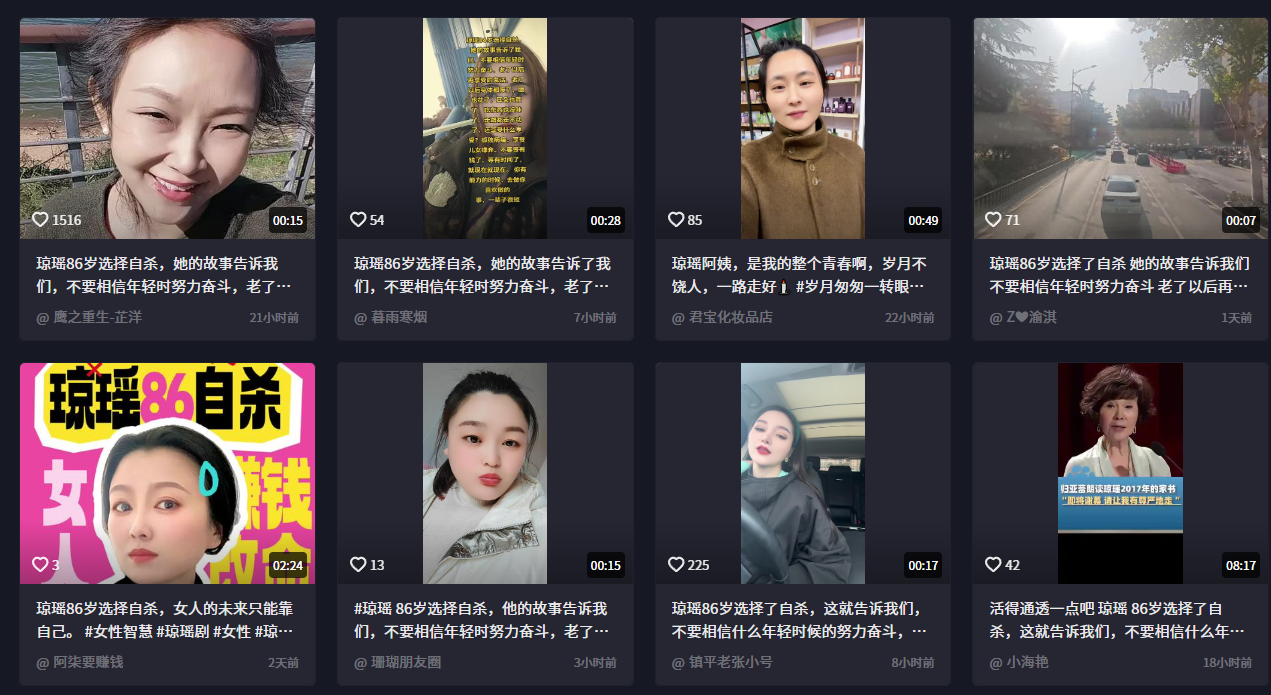Watch the 00:07 street video by Z❤渝淇
1271x695 pixels.
pos(1120,128)
